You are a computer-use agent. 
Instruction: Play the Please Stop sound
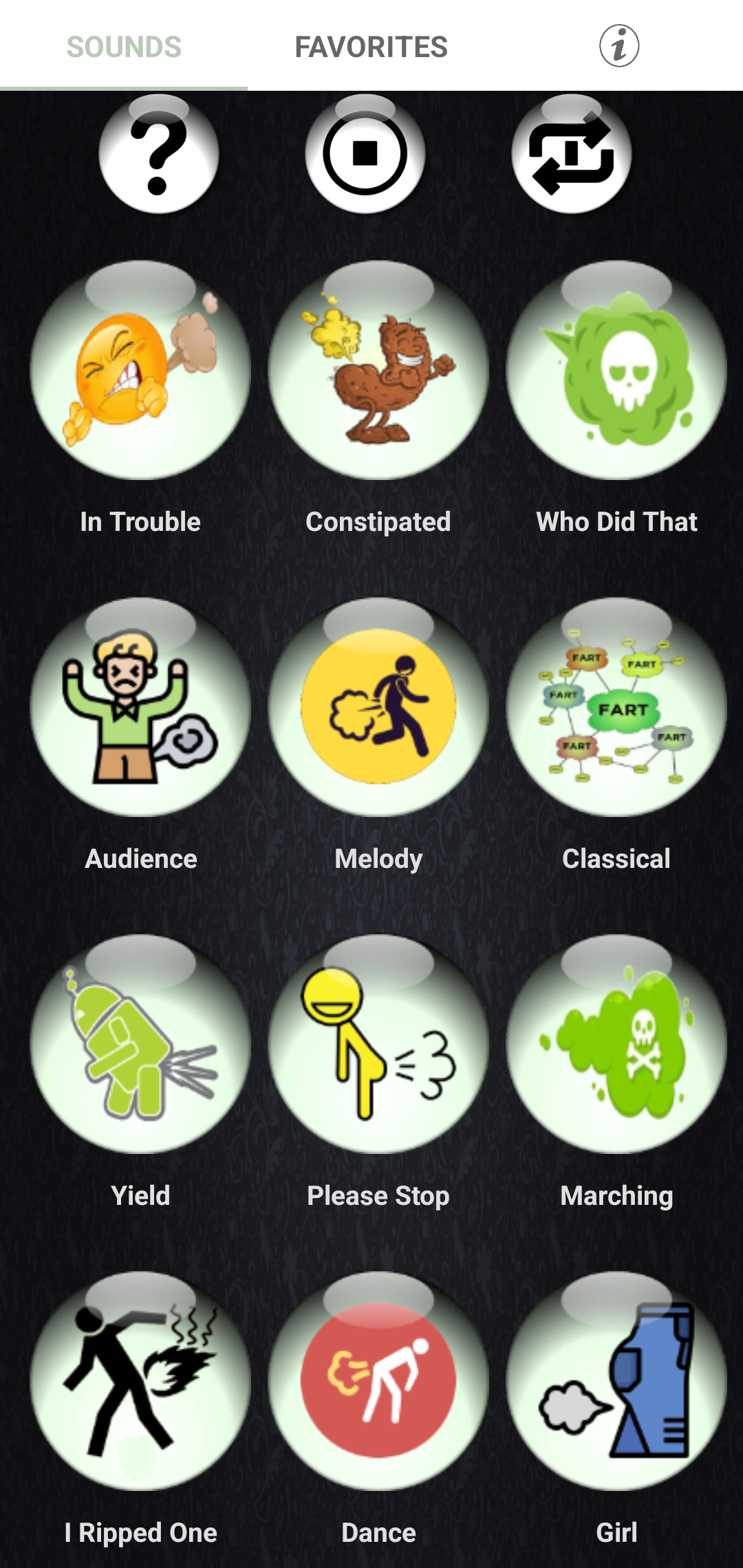coord(378,1045)
